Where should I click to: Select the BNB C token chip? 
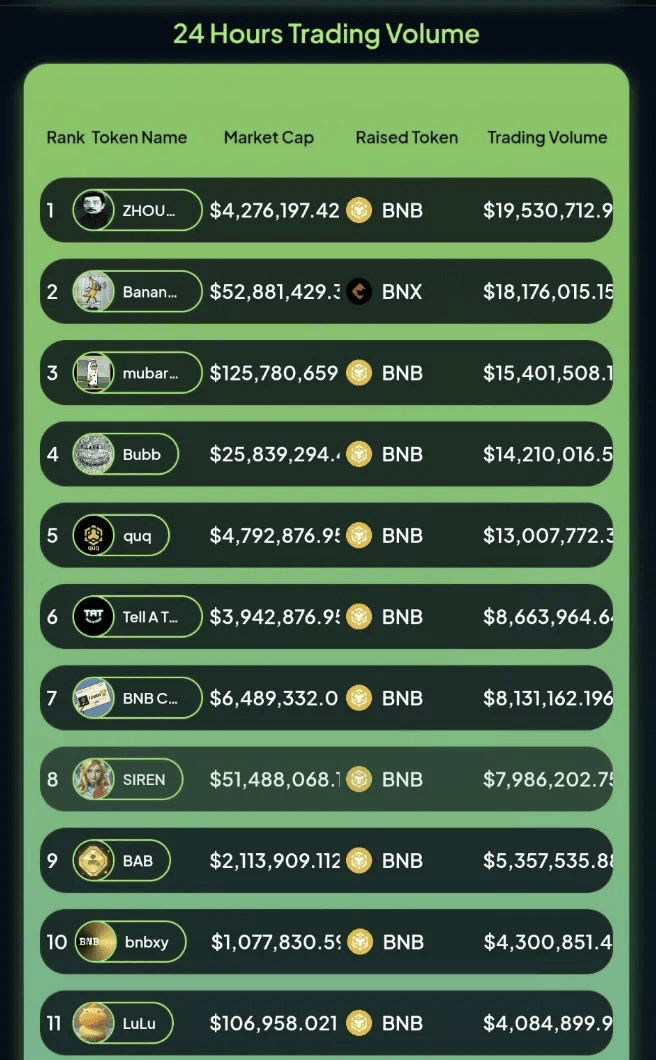(x=137, y=698)
